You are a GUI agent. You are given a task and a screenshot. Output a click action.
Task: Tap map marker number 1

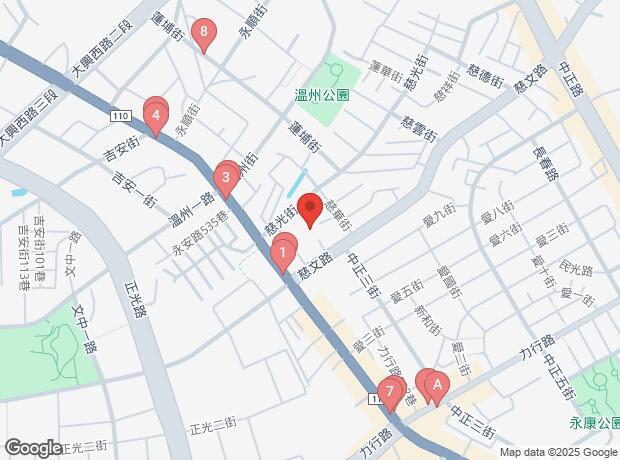tap(284, 253)
